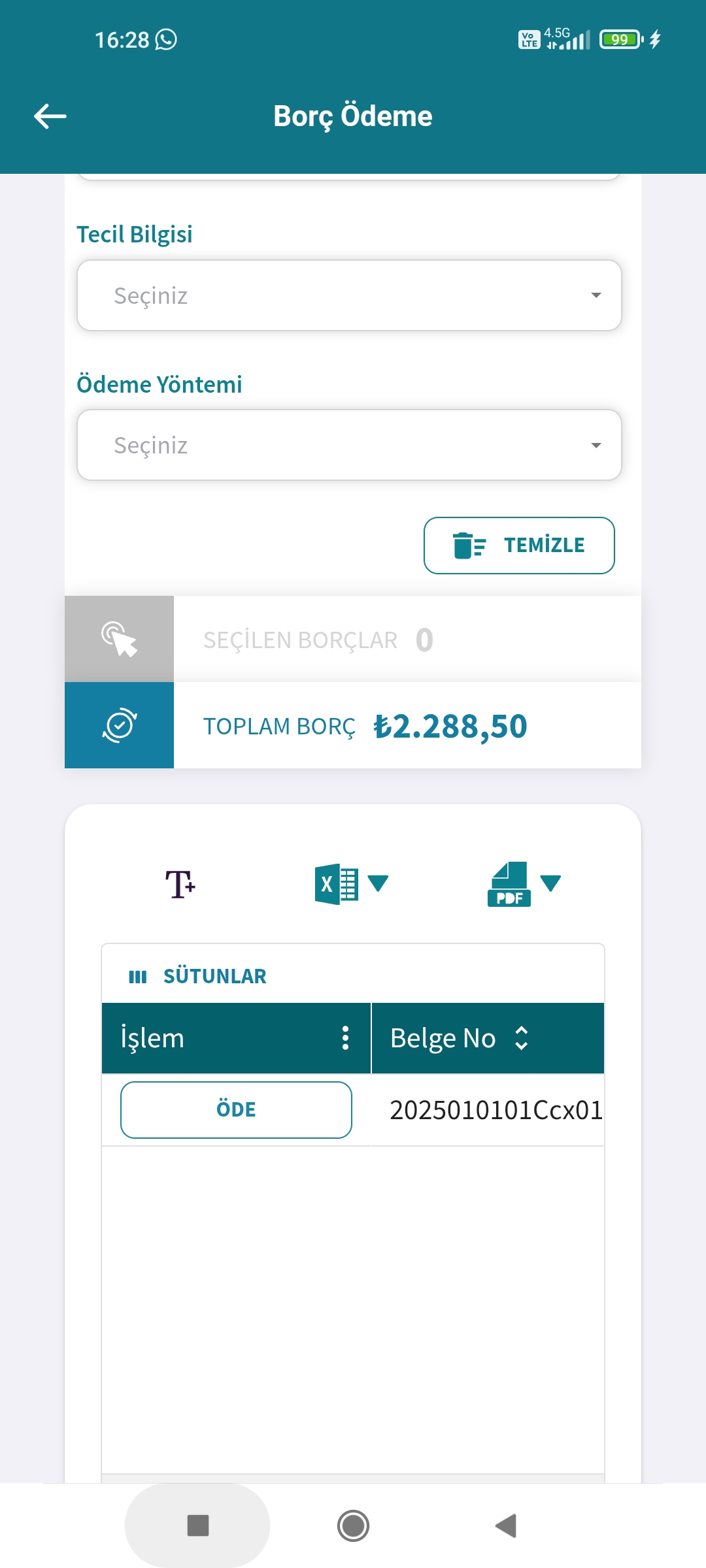
Task: Open the Tecil Bilgisi dropdown
Action: click(349, 295)
